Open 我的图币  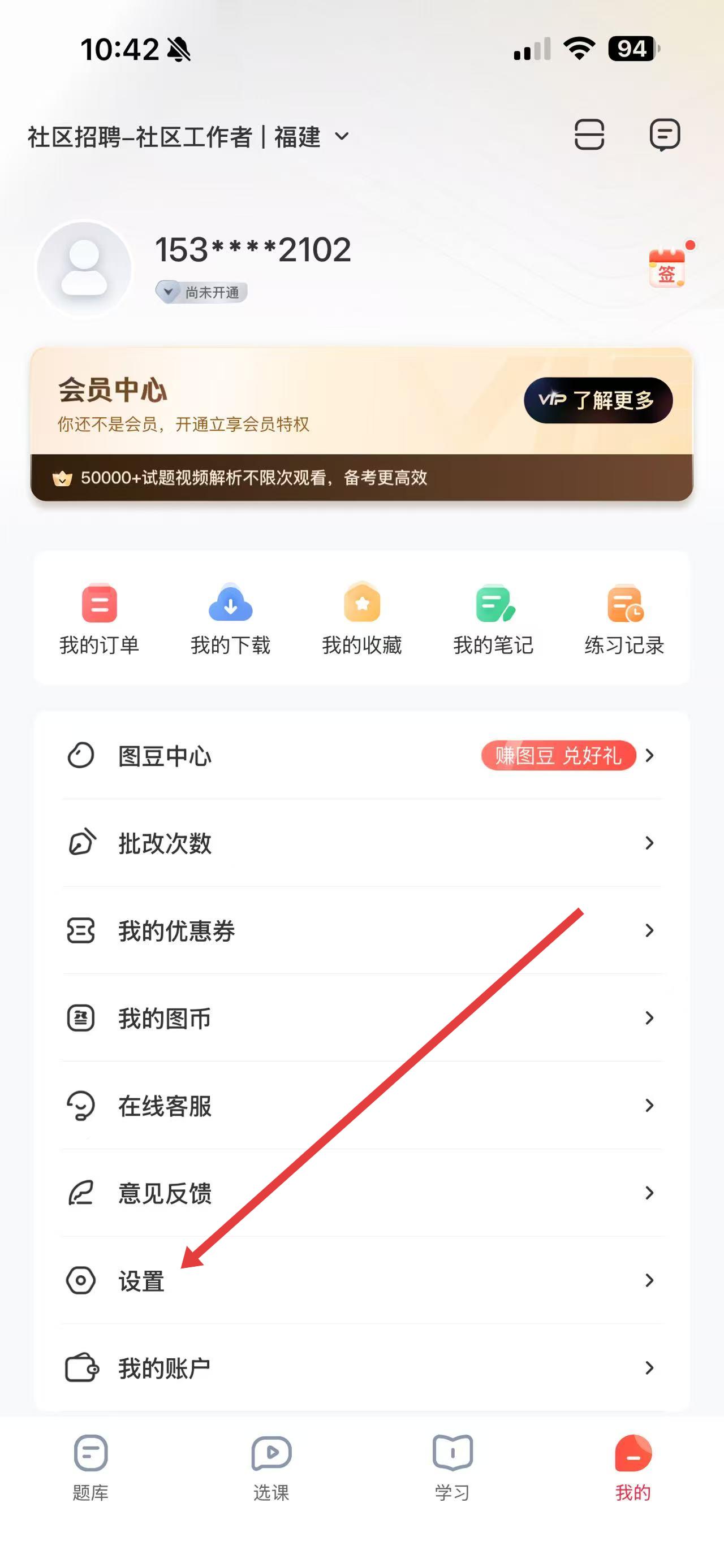click(361, 1019)
